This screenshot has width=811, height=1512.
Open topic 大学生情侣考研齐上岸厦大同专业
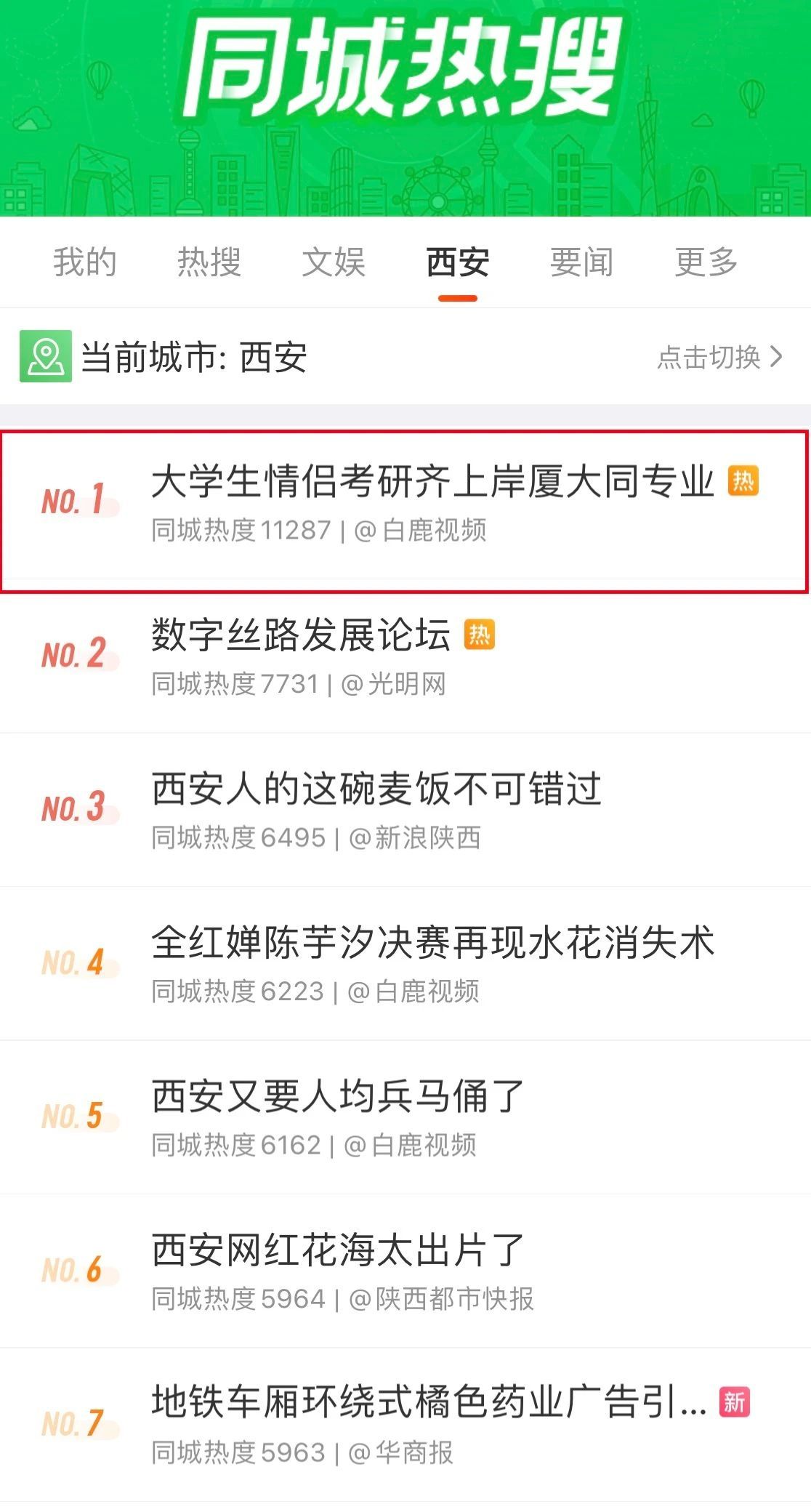(432, 483)
